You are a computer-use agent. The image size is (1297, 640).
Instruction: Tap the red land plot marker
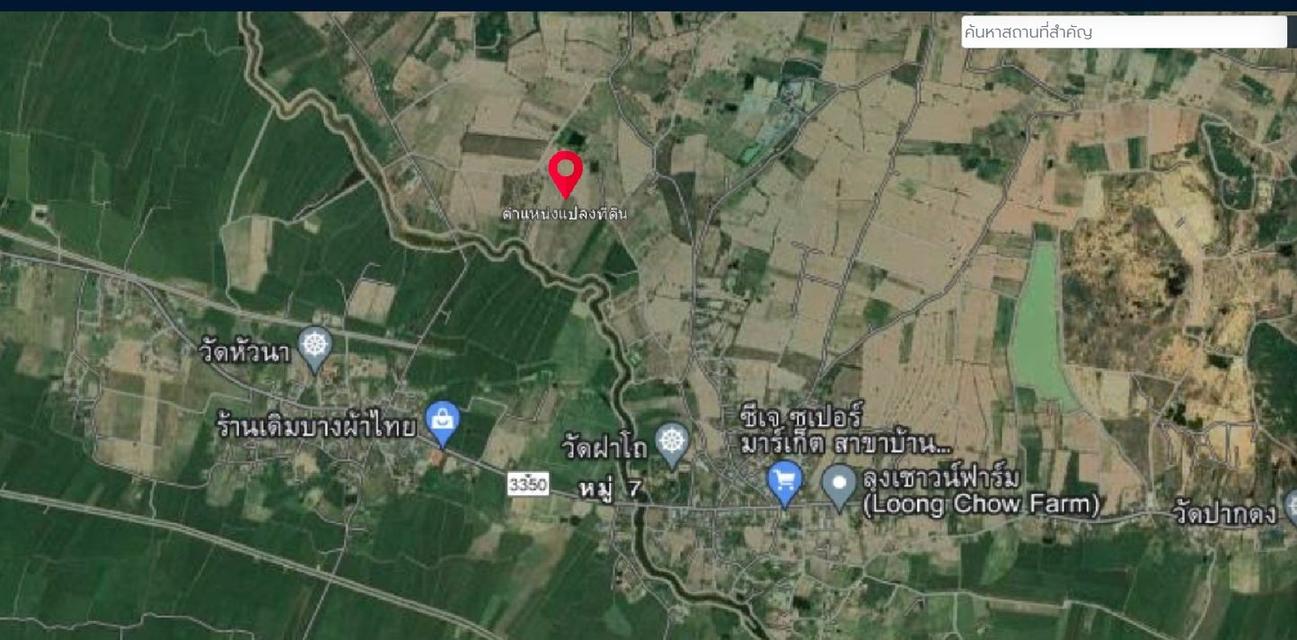[x=566, y=172]
